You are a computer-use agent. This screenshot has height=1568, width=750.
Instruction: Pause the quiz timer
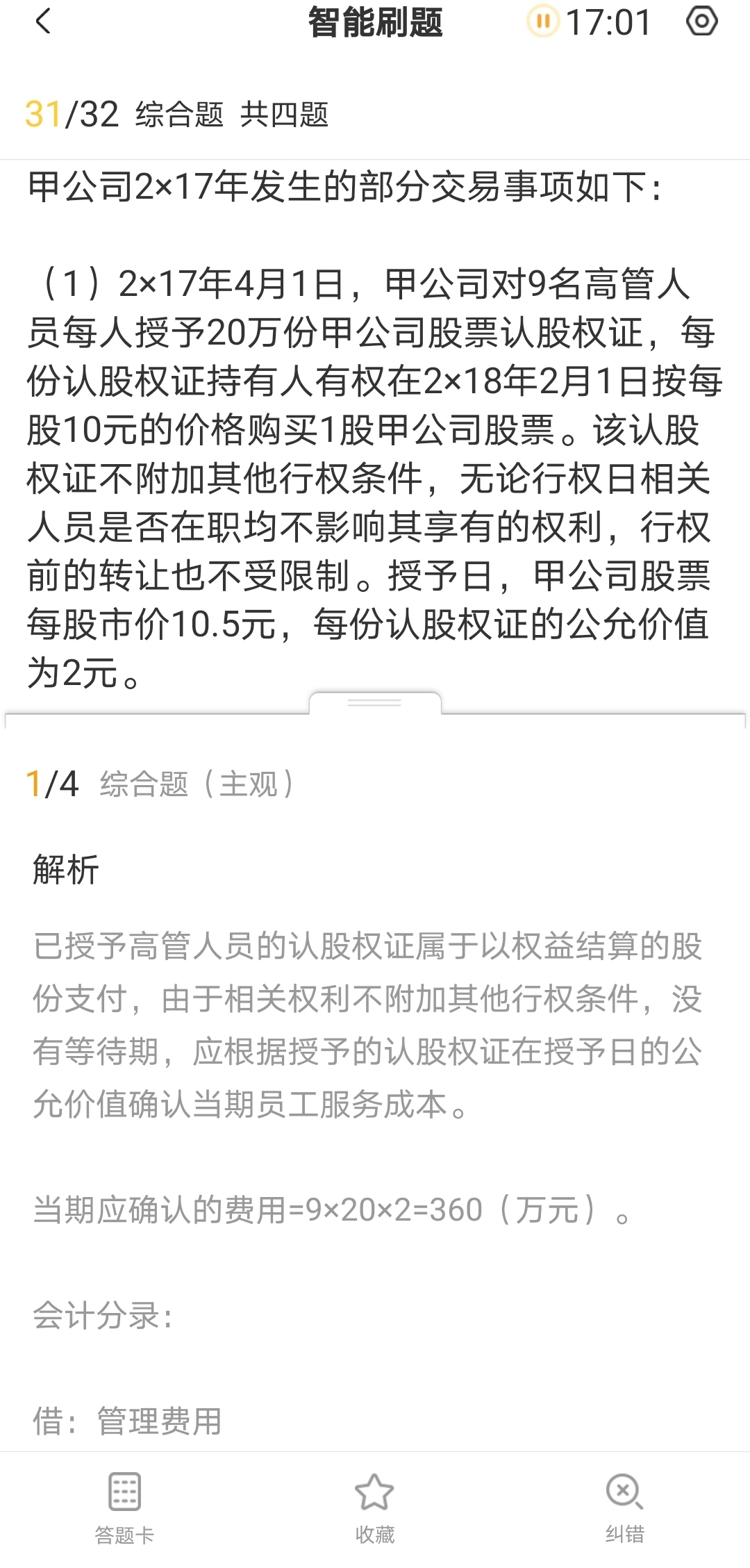pos(543,22)
